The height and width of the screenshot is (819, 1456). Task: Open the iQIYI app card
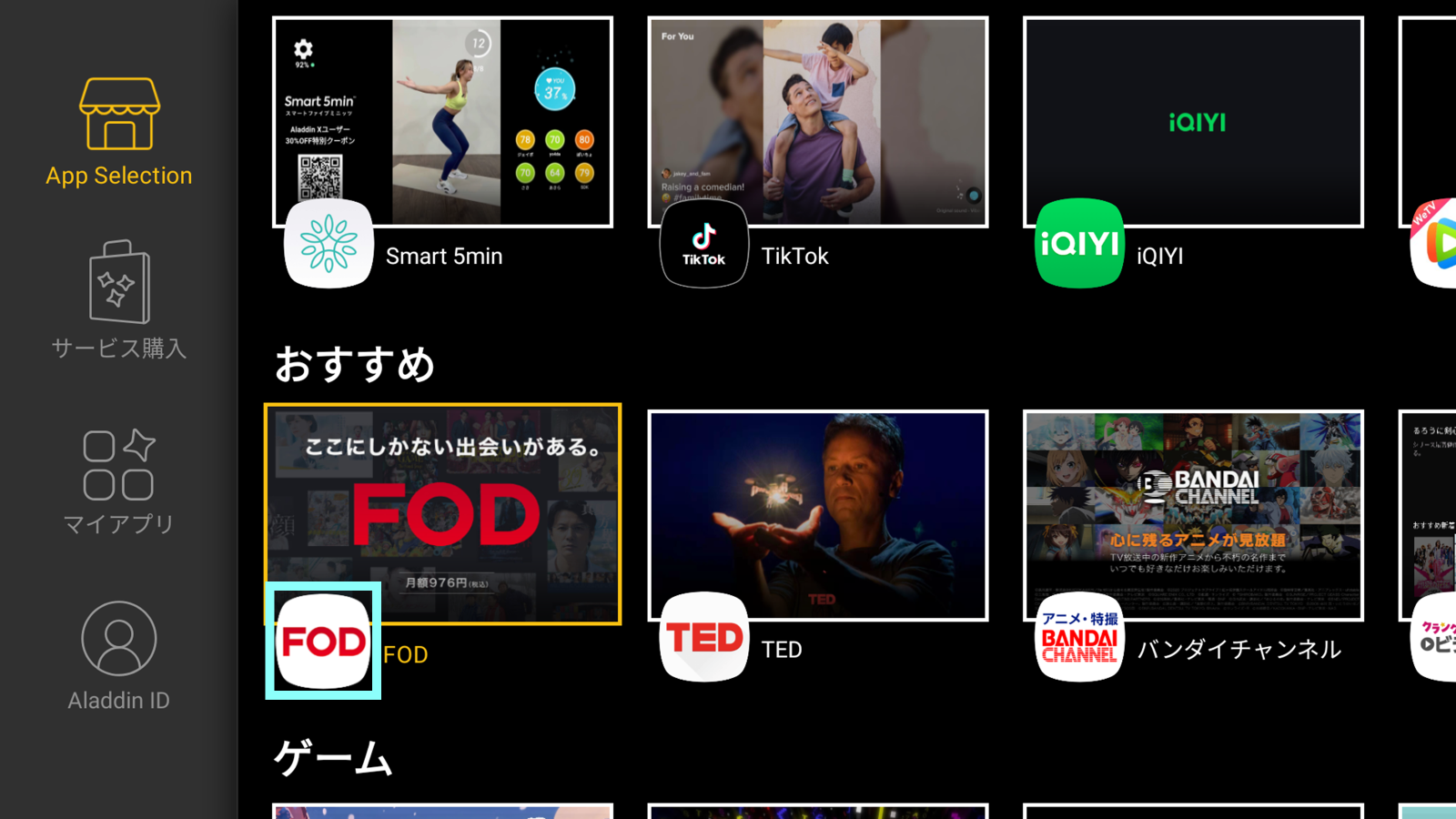click(1193, 122)
